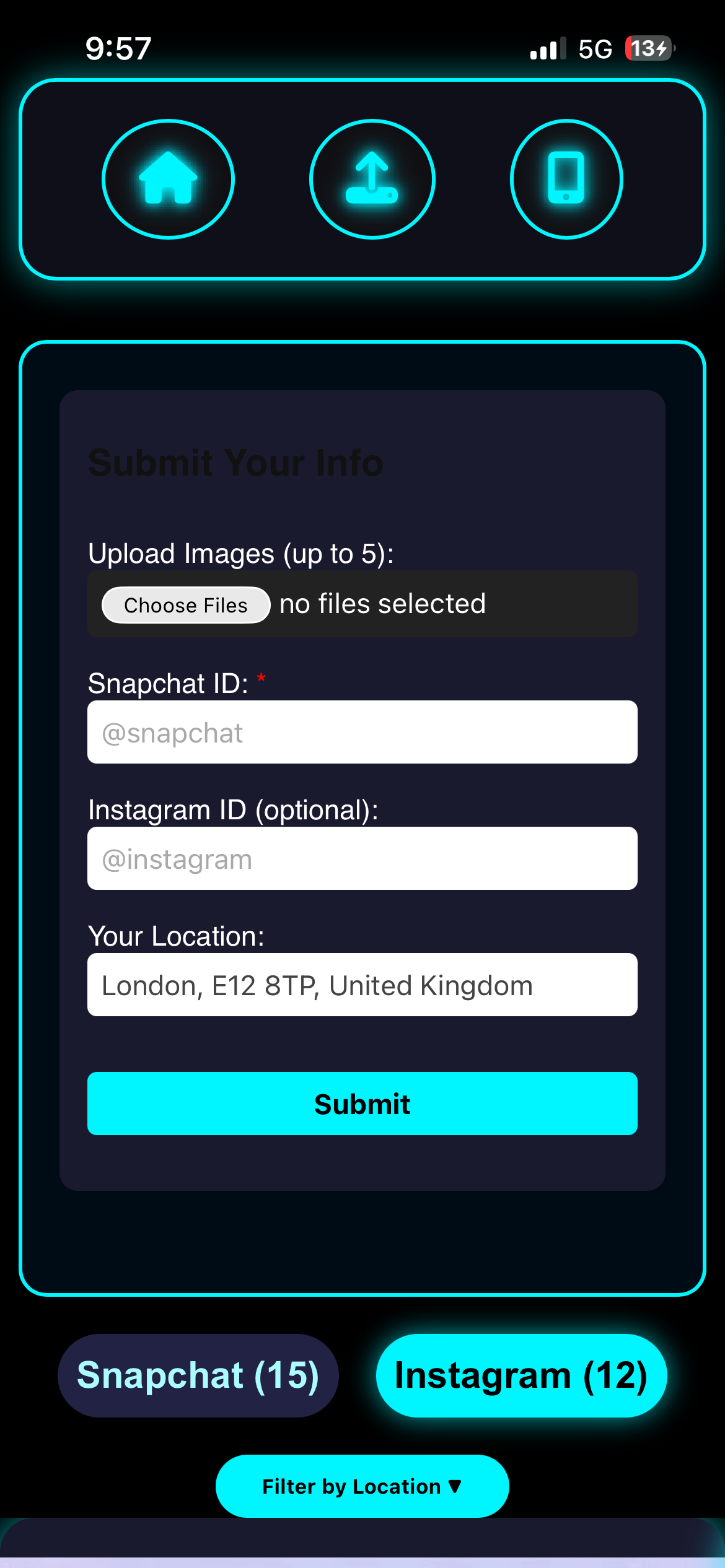Expand the Filter by Location dropdown

pyautogui.click(x=362, y=1486)
